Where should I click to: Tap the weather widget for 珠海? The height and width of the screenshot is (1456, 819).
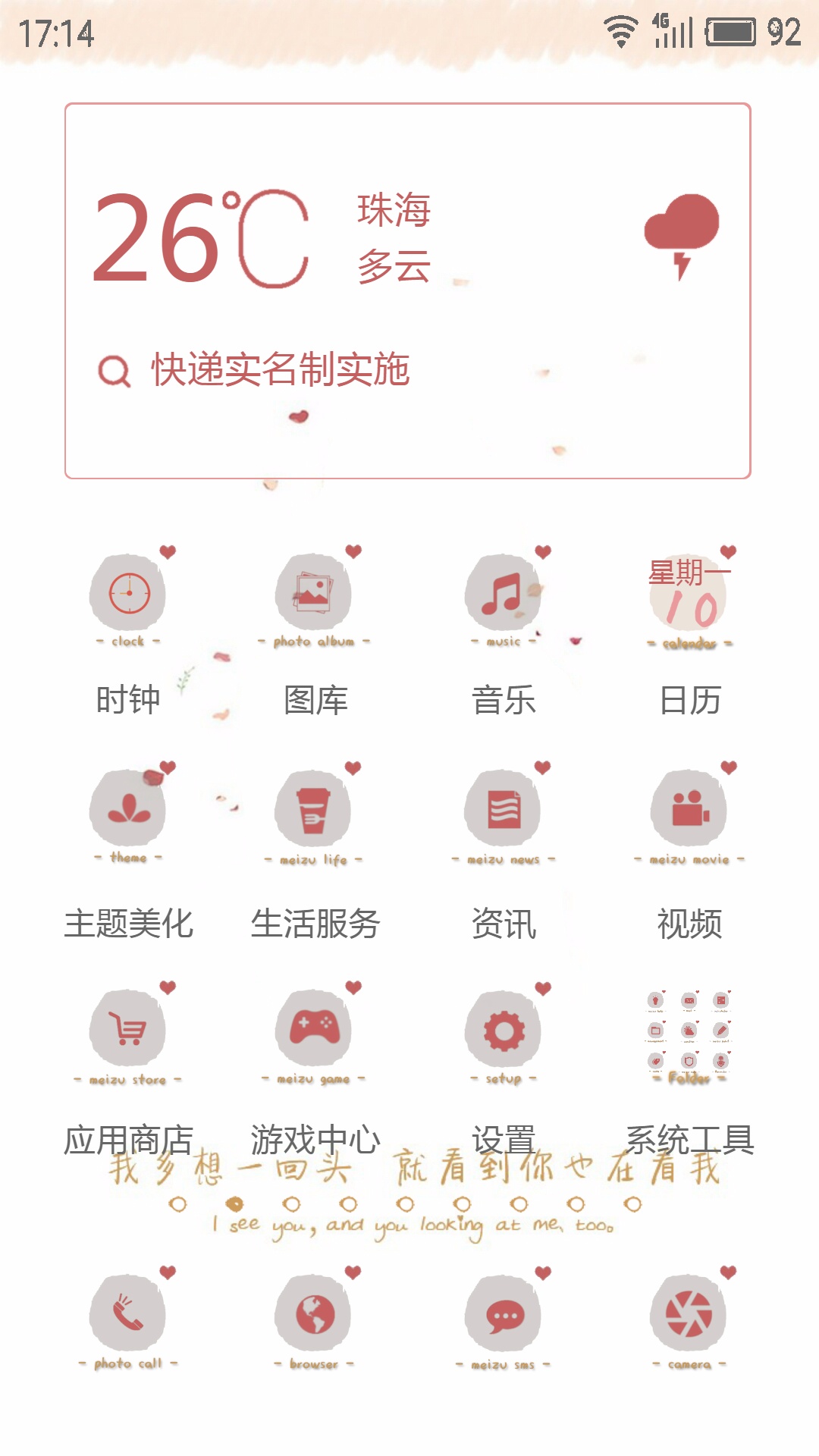tap(394, 237)
